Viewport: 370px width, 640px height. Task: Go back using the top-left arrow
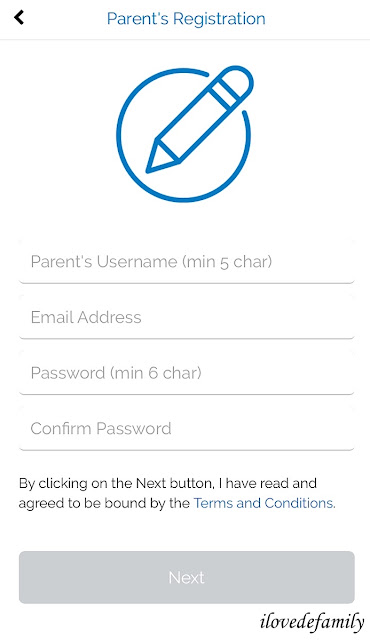(x=19, y=18)
